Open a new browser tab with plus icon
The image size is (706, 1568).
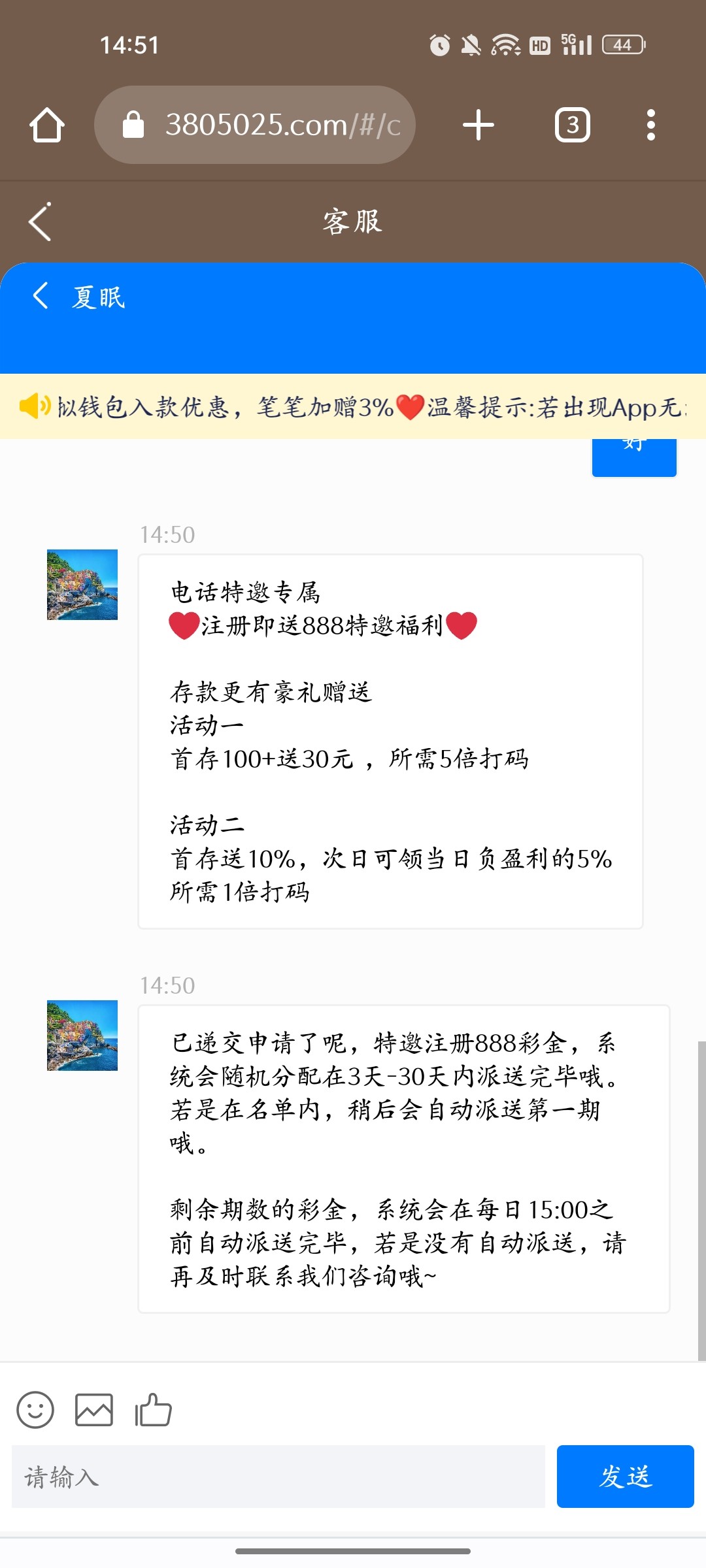click(x=478, y=125)
